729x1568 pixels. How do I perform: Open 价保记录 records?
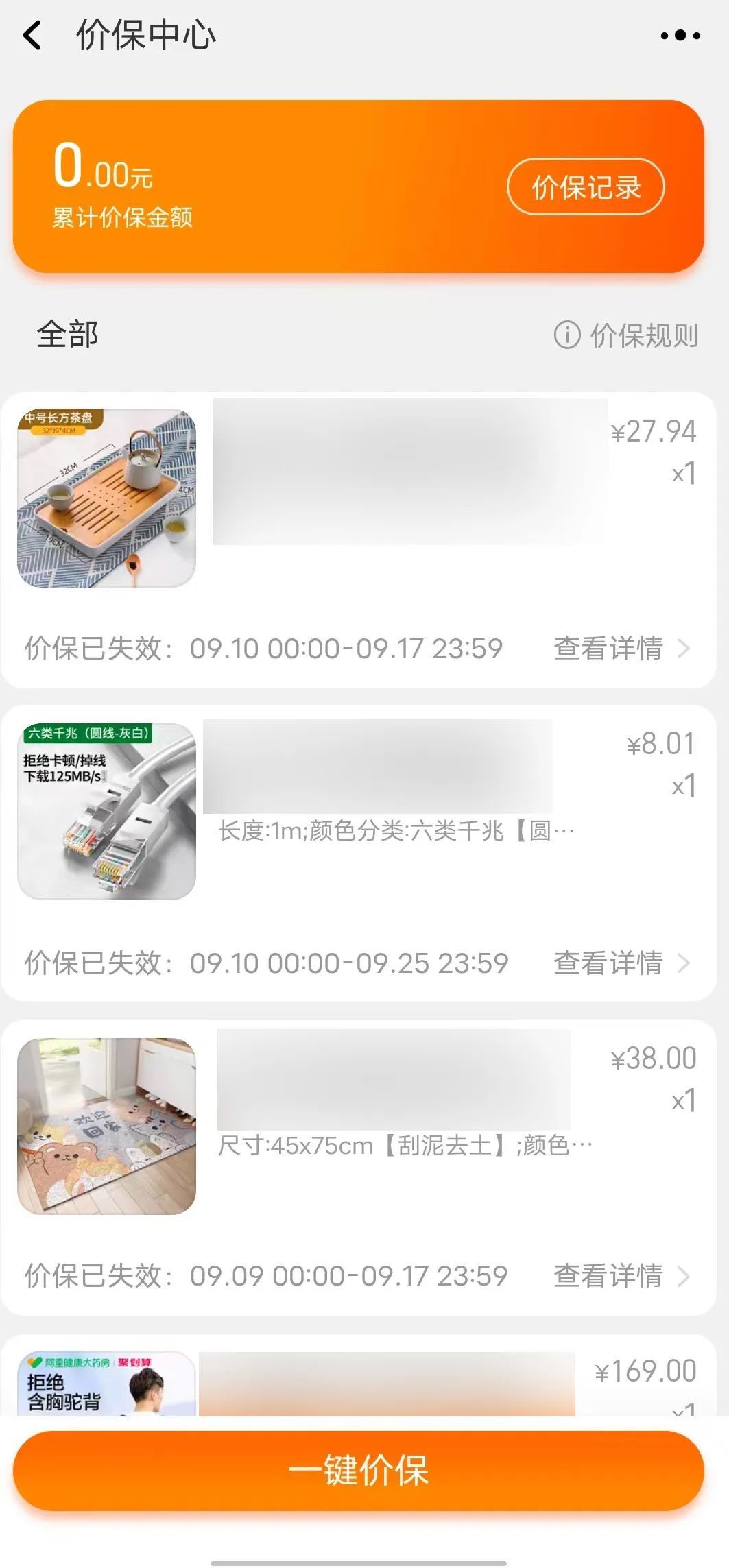(x=585, y=186)
